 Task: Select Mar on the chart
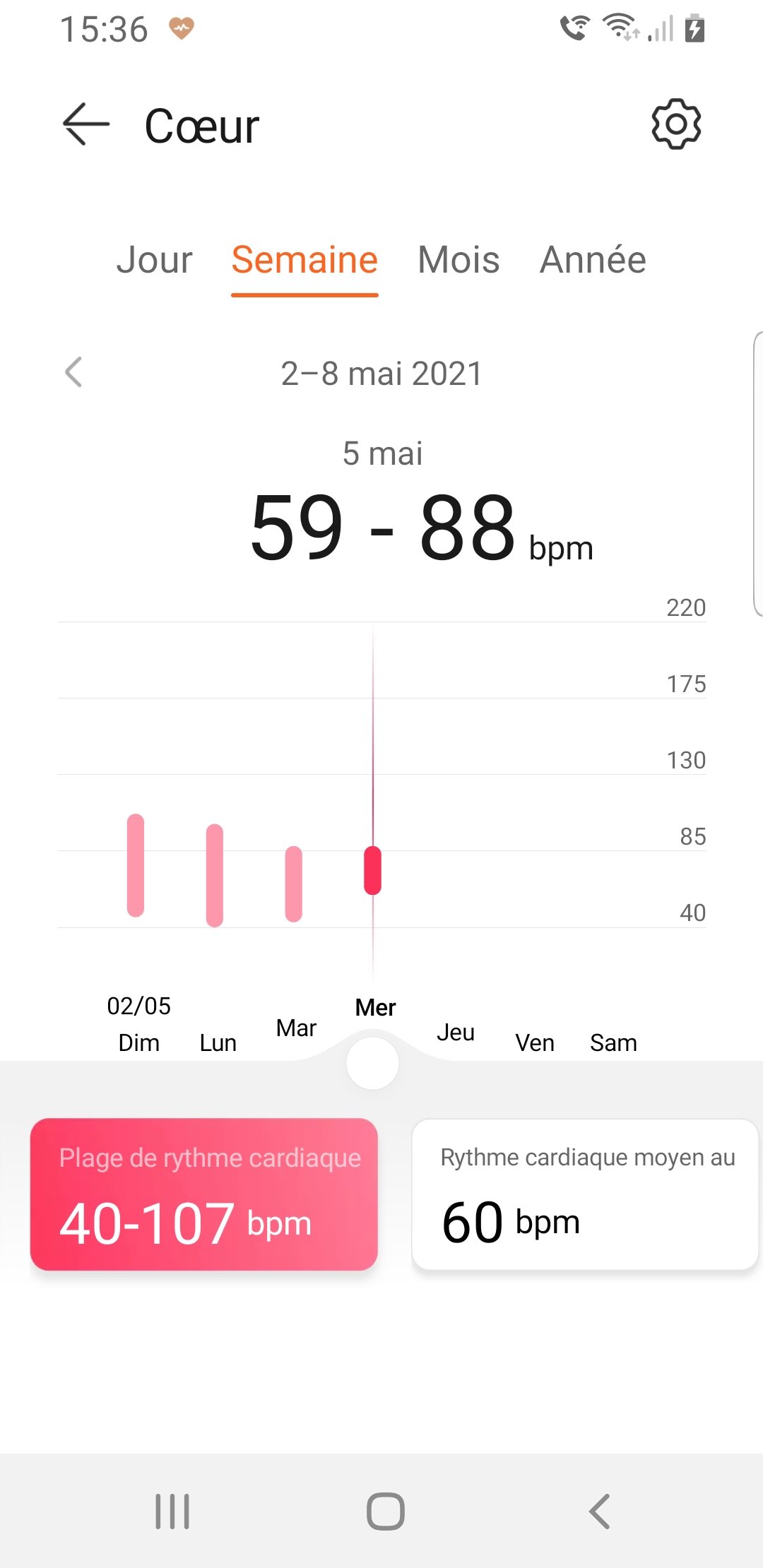(294, 884)
